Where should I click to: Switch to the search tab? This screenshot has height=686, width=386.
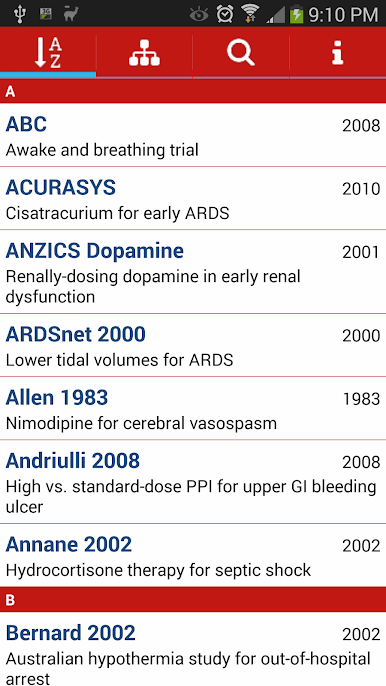(x=241, y=52)
